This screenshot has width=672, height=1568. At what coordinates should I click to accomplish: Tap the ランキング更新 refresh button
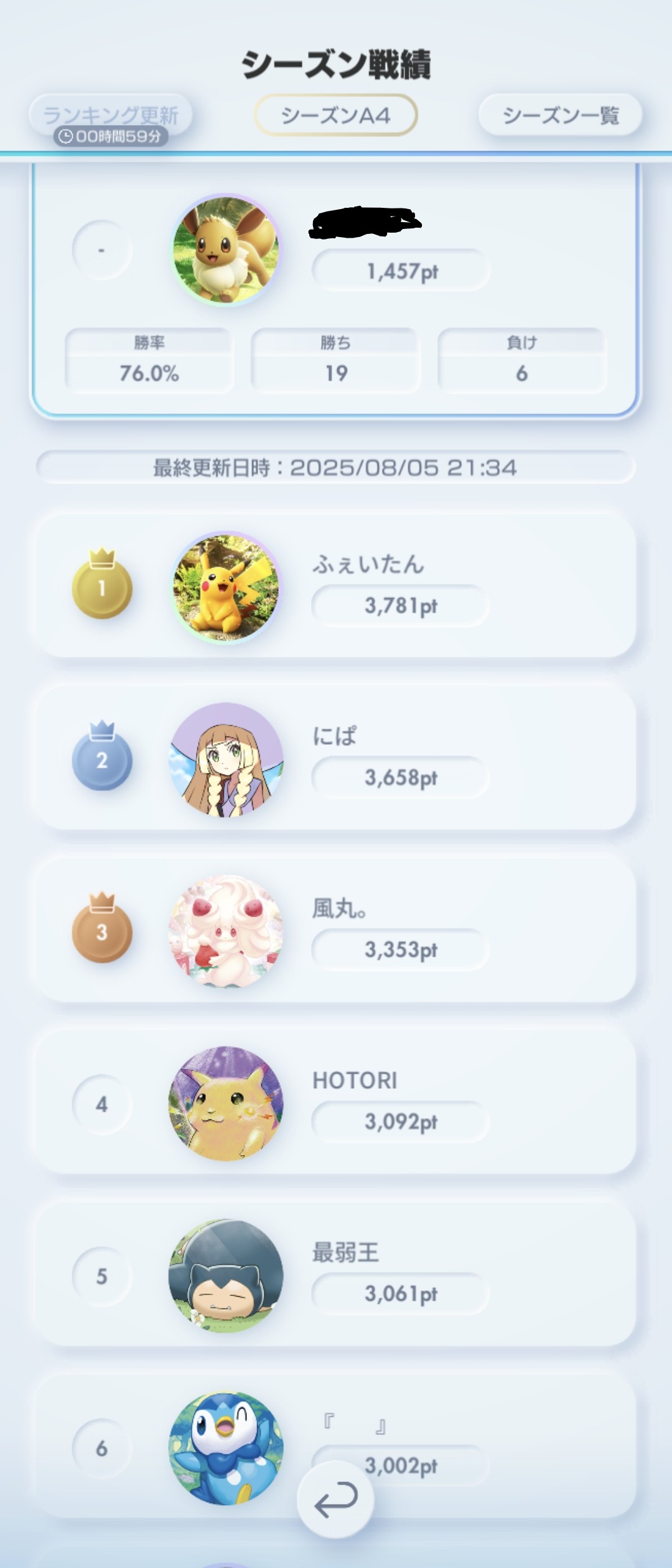[111, 115]
